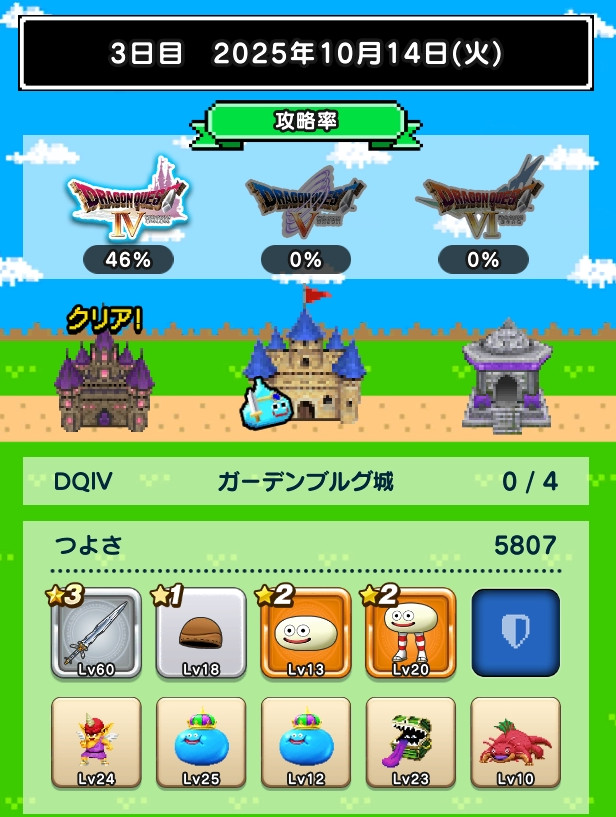This screenshot has width=616, height=817.
Task: Select the Dragon Quest IV logo at 46%
Action: click(x=127, y=198)
